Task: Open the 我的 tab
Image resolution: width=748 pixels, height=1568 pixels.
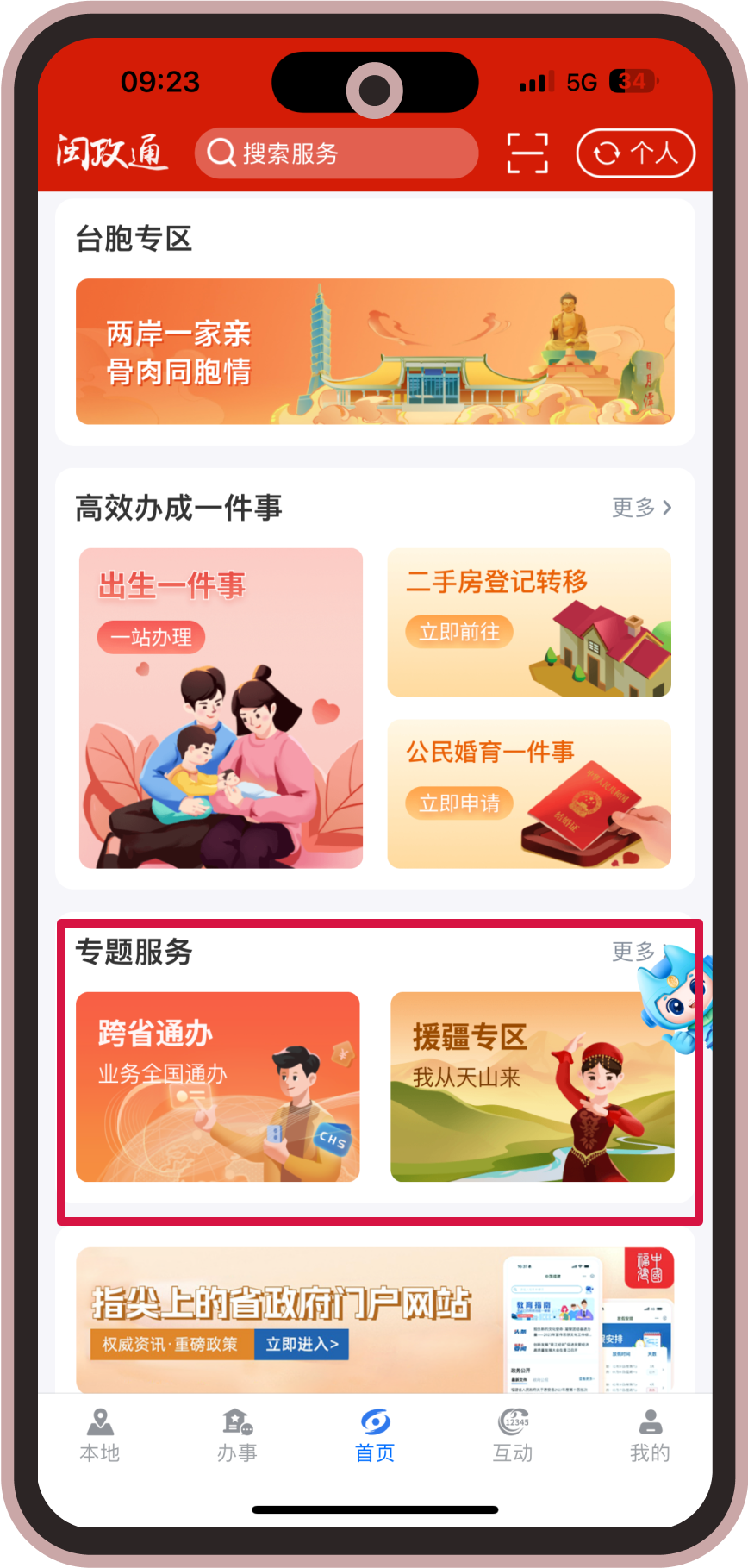Action: [650, 1435]
